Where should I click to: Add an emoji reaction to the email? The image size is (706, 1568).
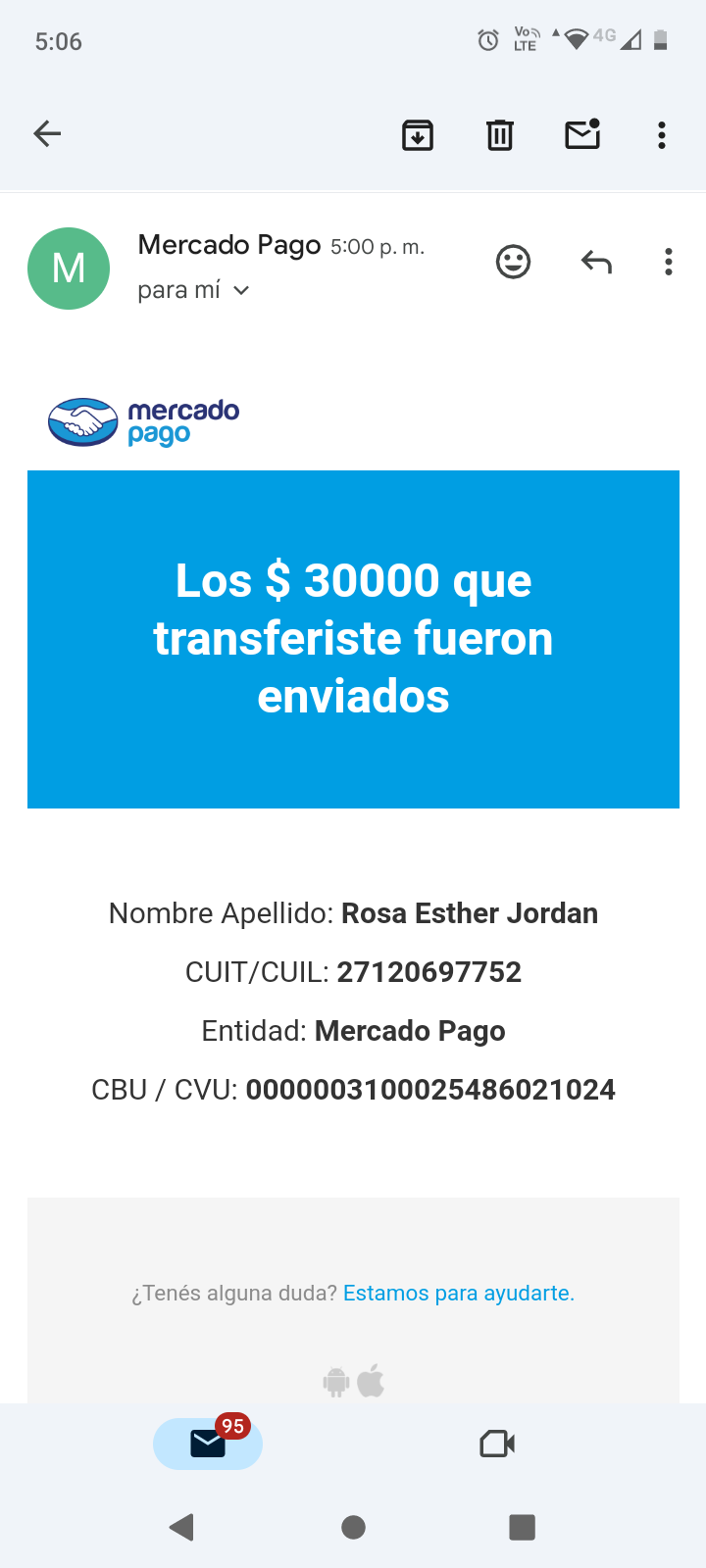[513, 262]
